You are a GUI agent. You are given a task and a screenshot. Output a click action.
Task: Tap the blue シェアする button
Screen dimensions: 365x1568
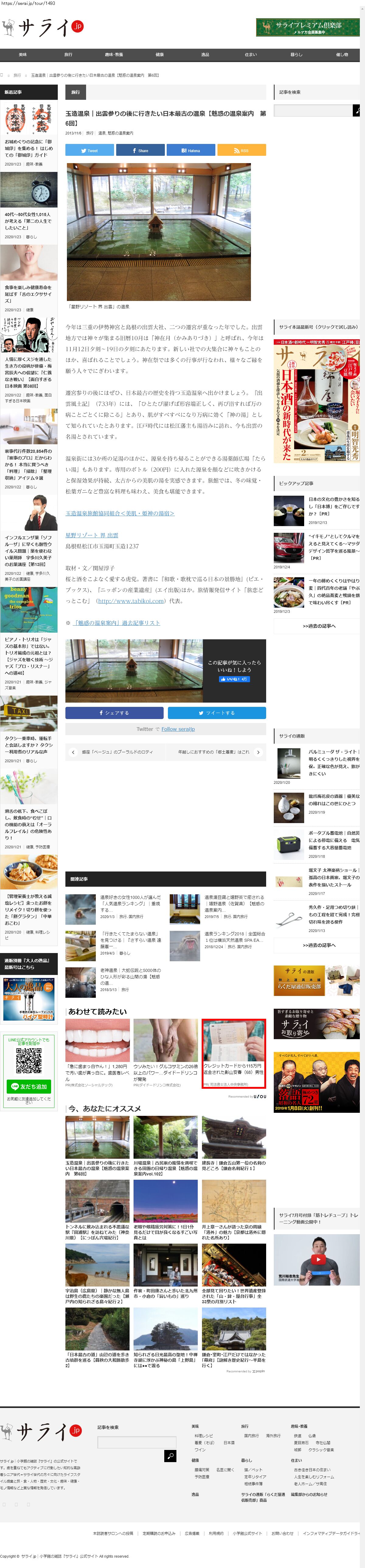114,713
